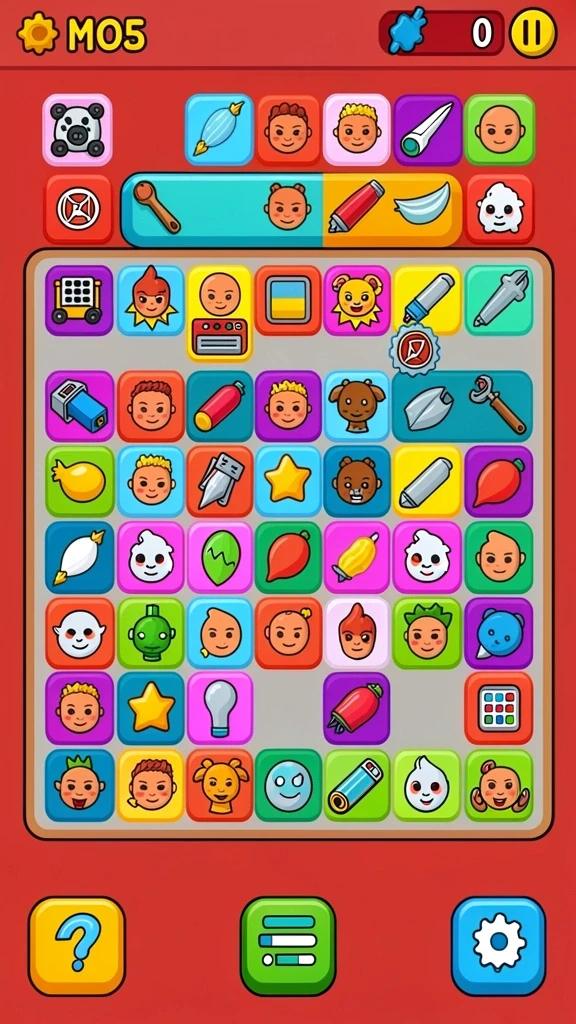
Task: Open the green list menu button
Action: point(288,946)
